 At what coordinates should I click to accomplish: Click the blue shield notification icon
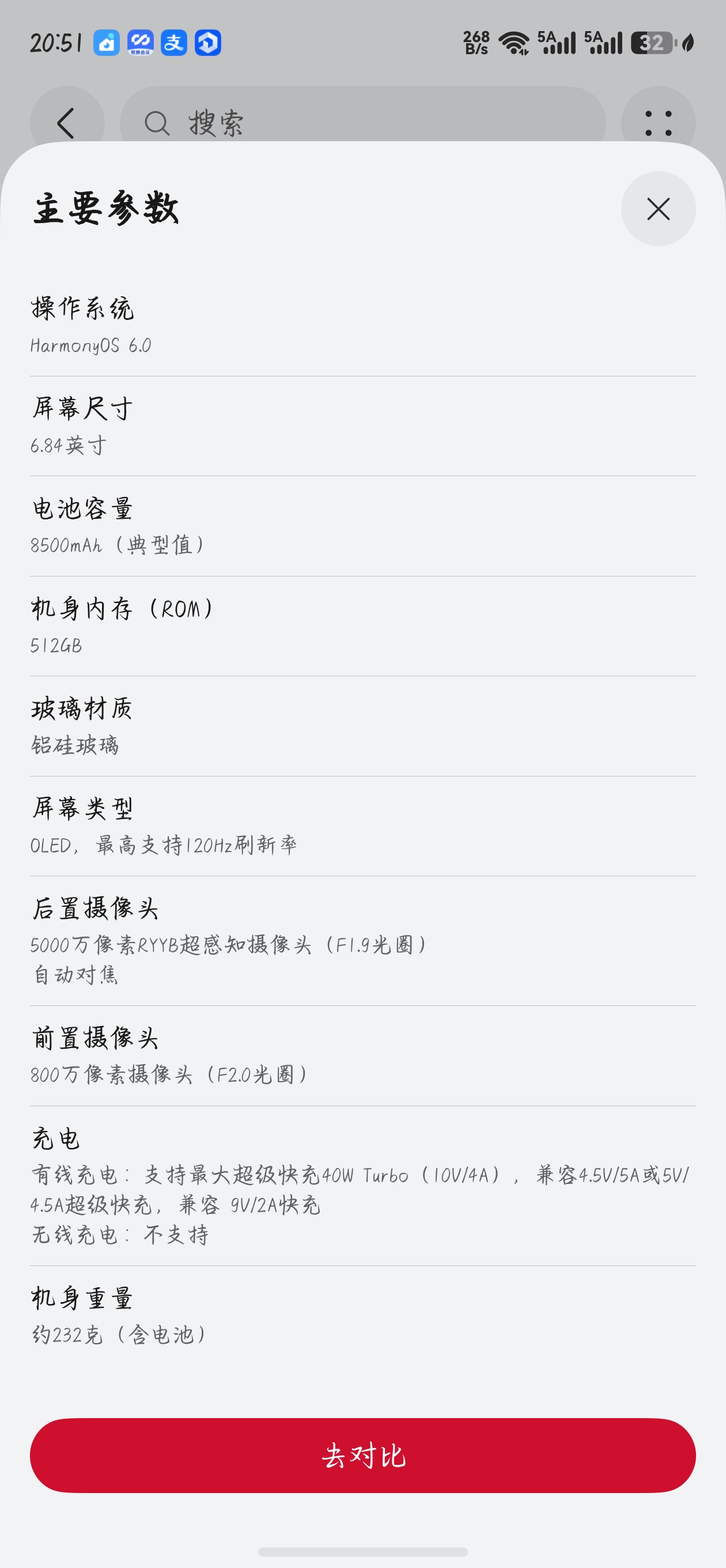tap(207, 43)
